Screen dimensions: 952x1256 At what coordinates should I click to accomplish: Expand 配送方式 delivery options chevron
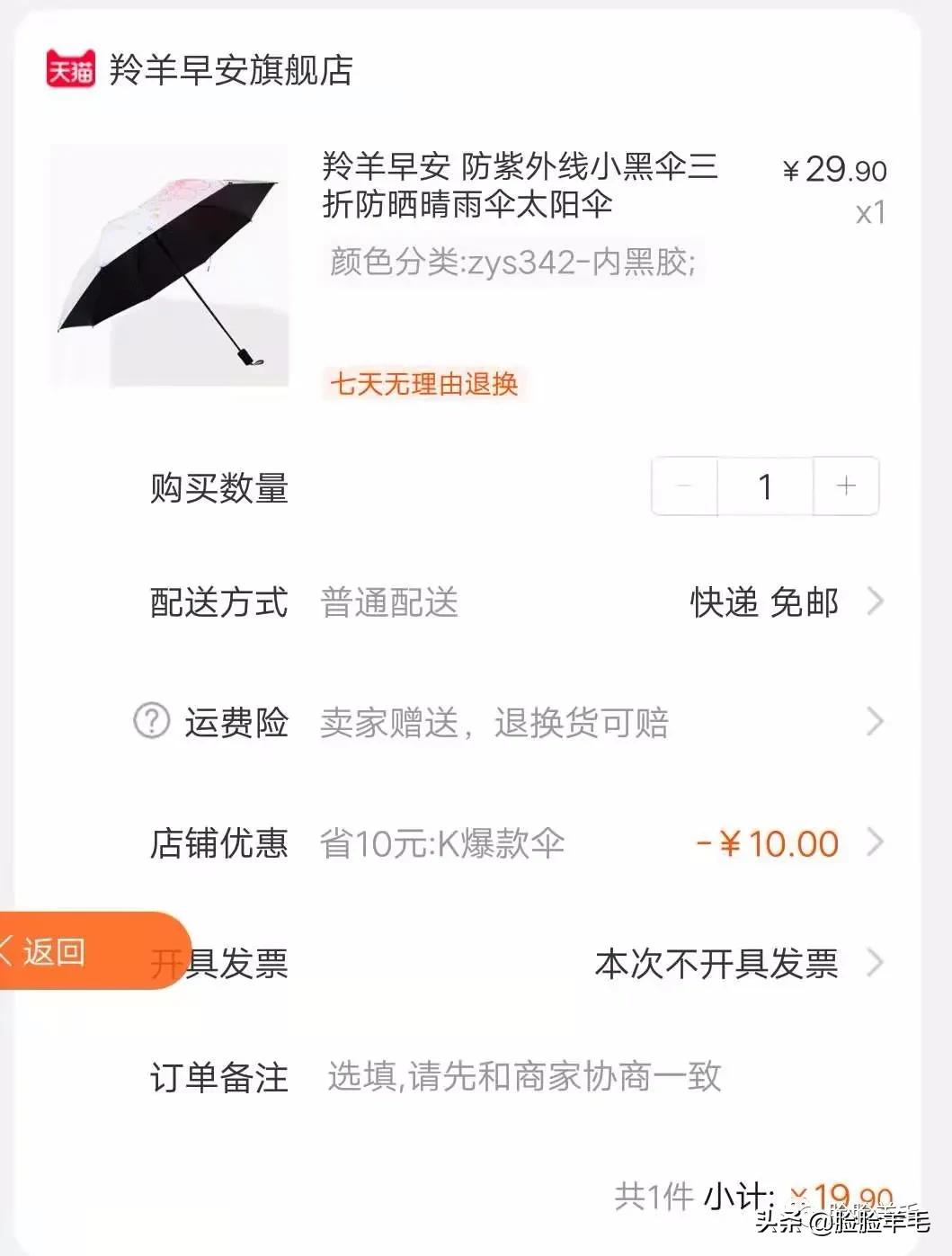click(x=876, y=602)
